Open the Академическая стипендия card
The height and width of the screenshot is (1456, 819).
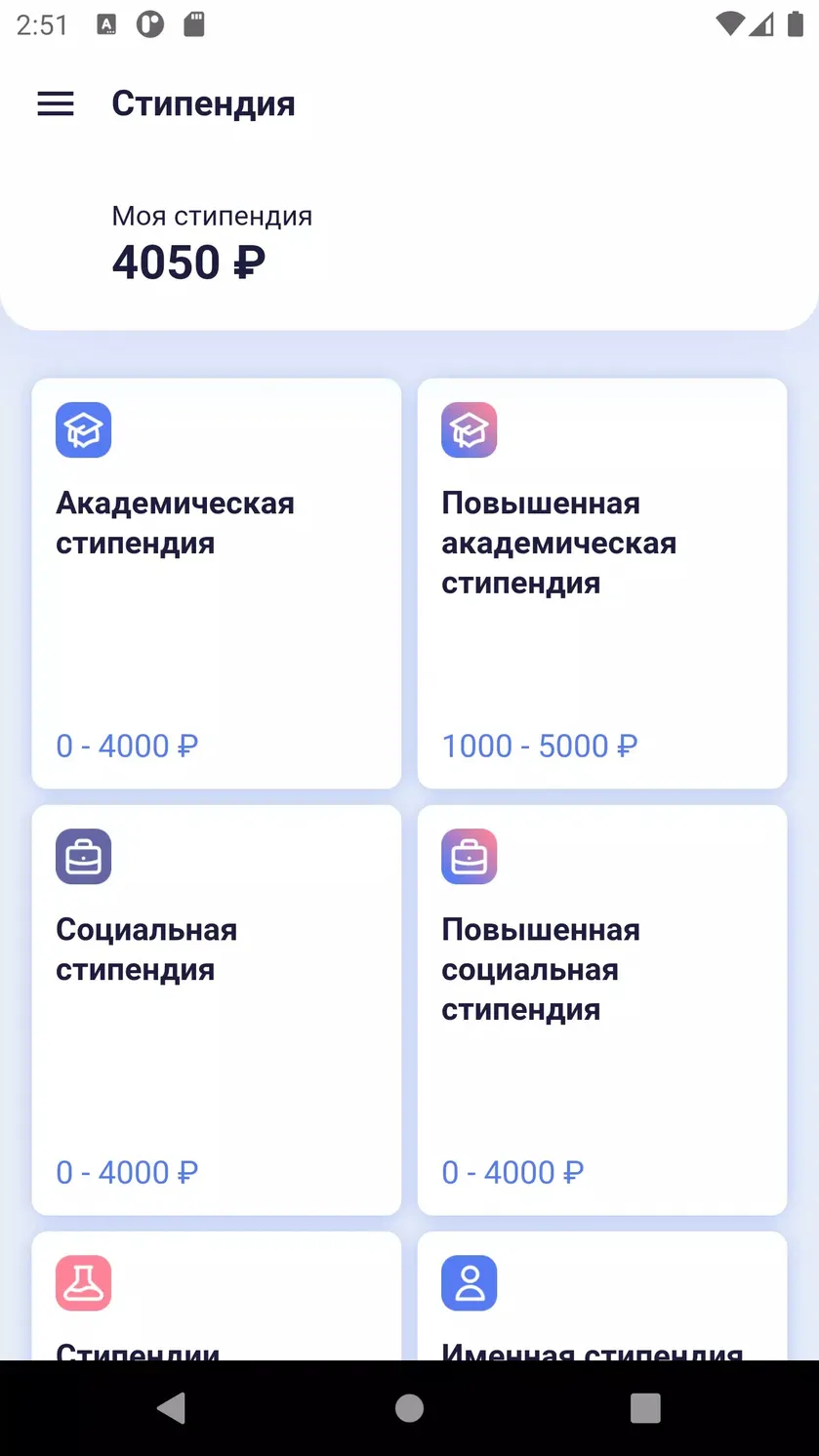[x=217, y=583]
